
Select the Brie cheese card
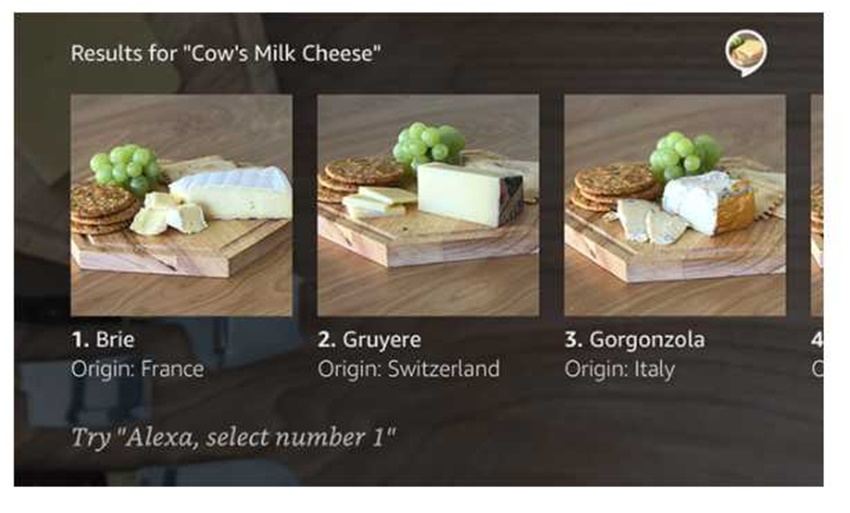181,205
